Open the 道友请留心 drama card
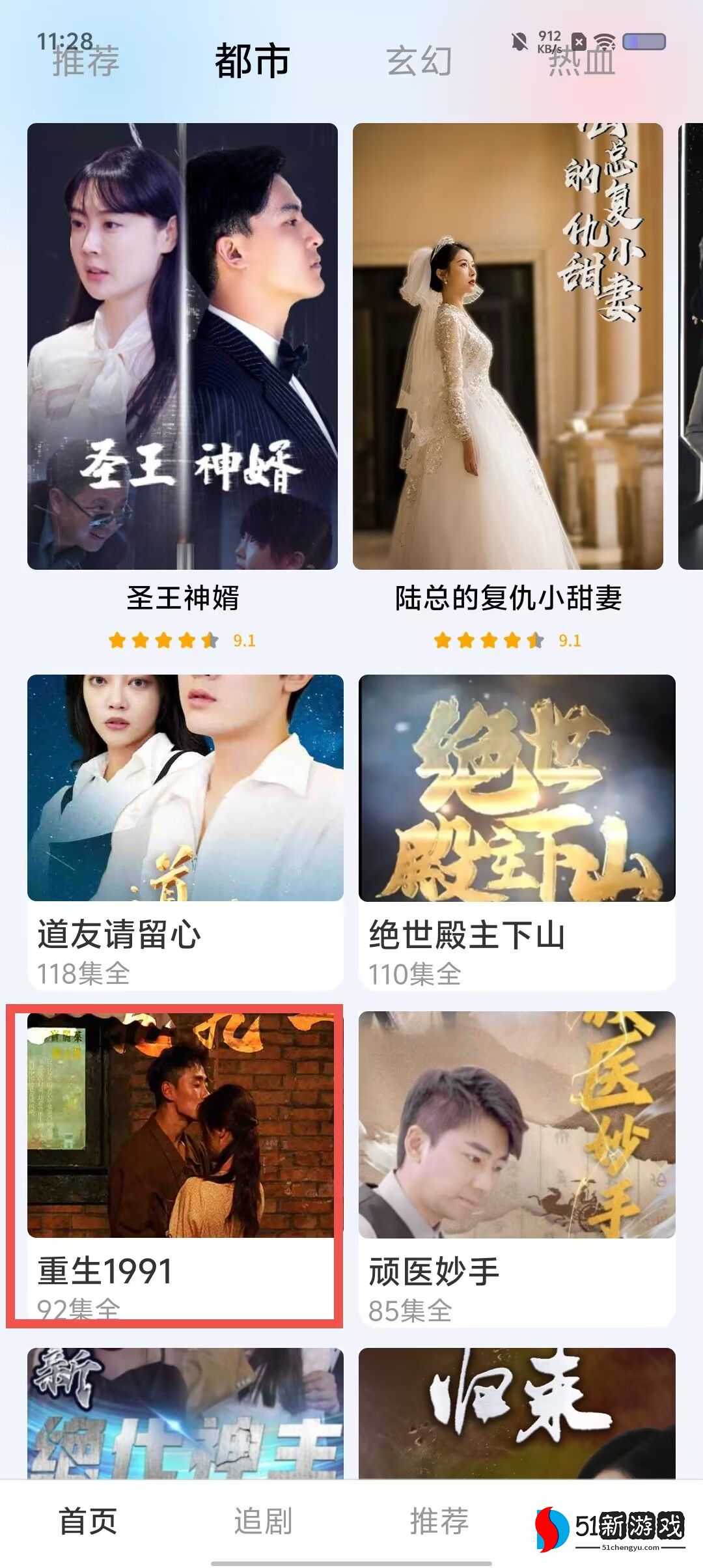The width and height of the screenshot is (703, 1568). pos(185,832)
